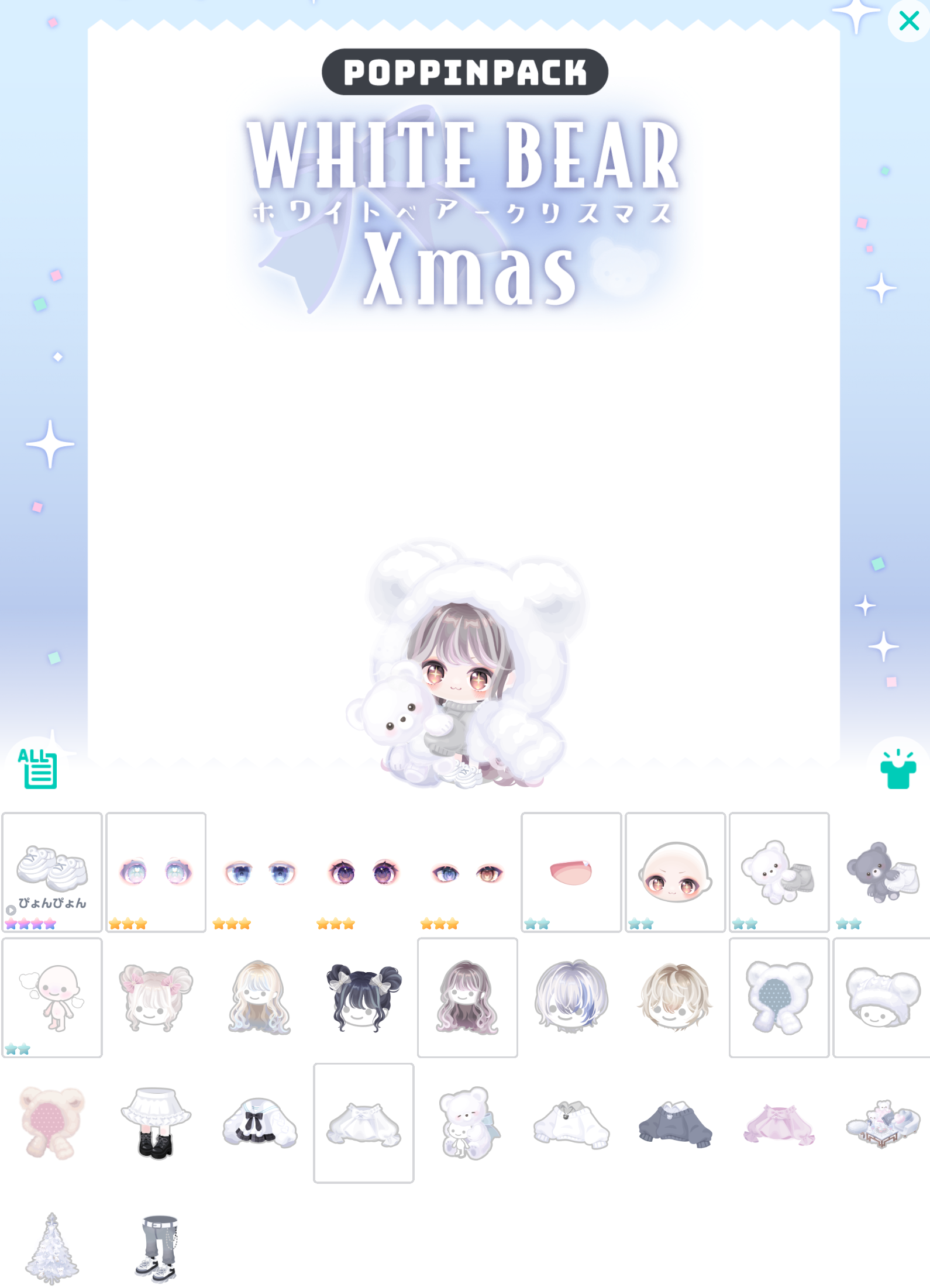Tap the green outfit try-on icon
930x1288 pixels.
[897, 770]
